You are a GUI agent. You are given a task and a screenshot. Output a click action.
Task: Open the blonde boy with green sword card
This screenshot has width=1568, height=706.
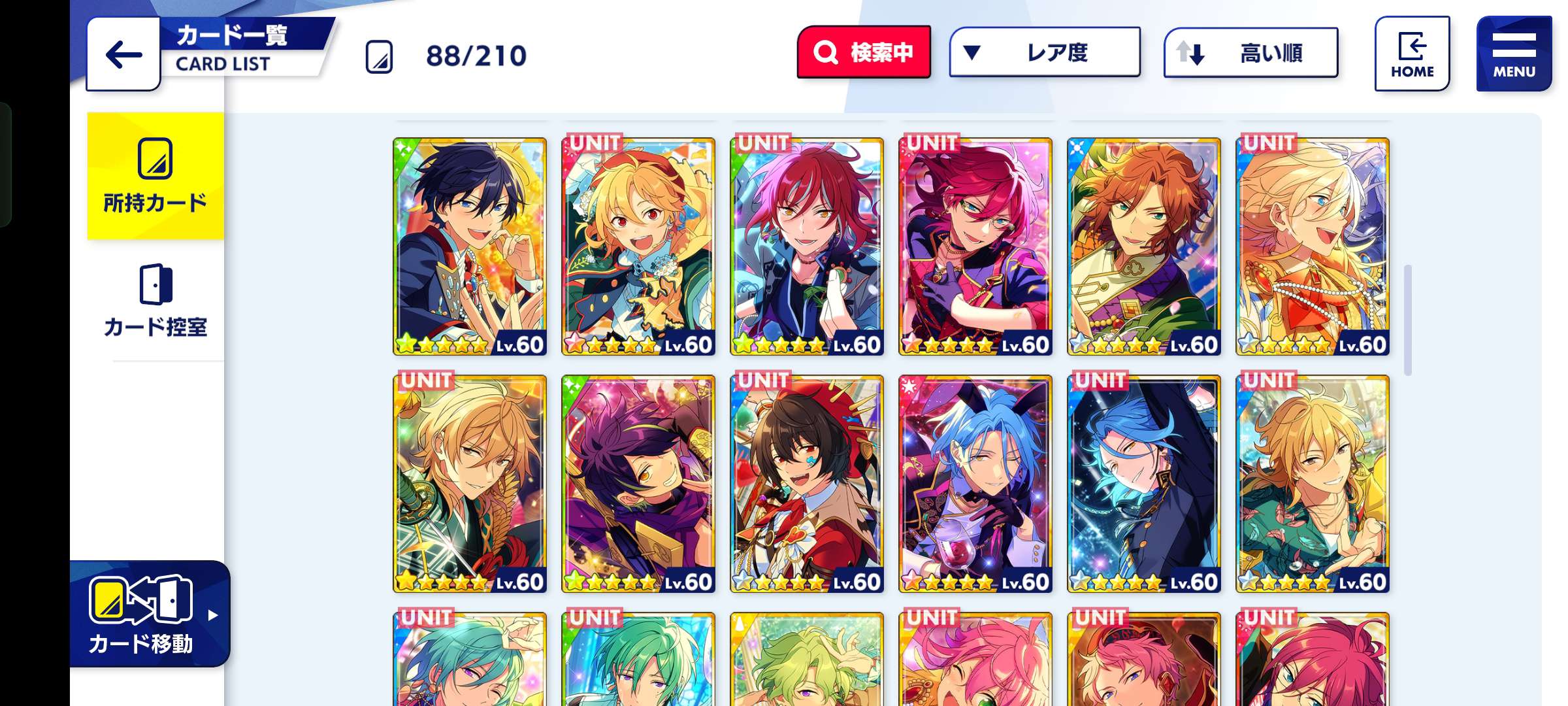click(469, 484)
